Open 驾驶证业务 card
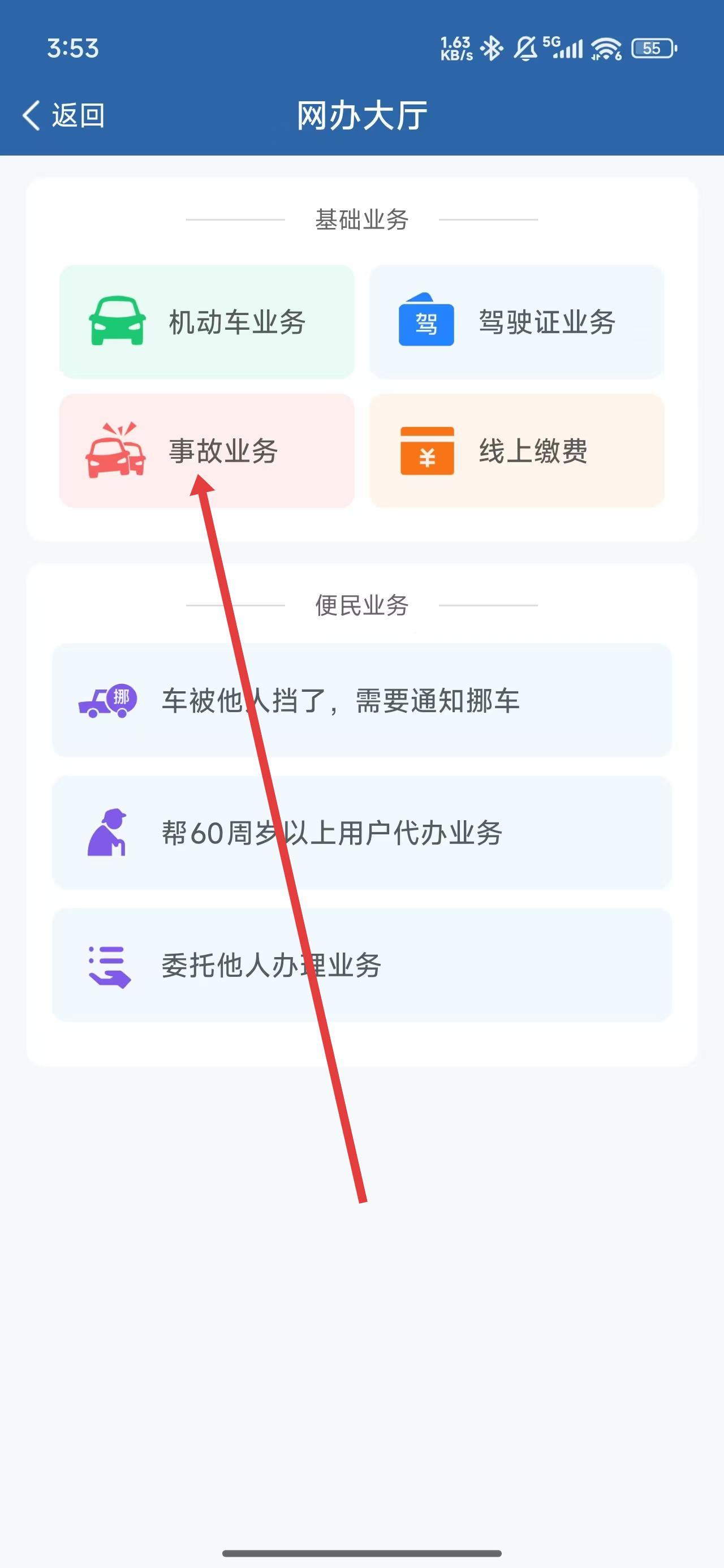This screenshot has height=1568, width=724. [516, 322]
